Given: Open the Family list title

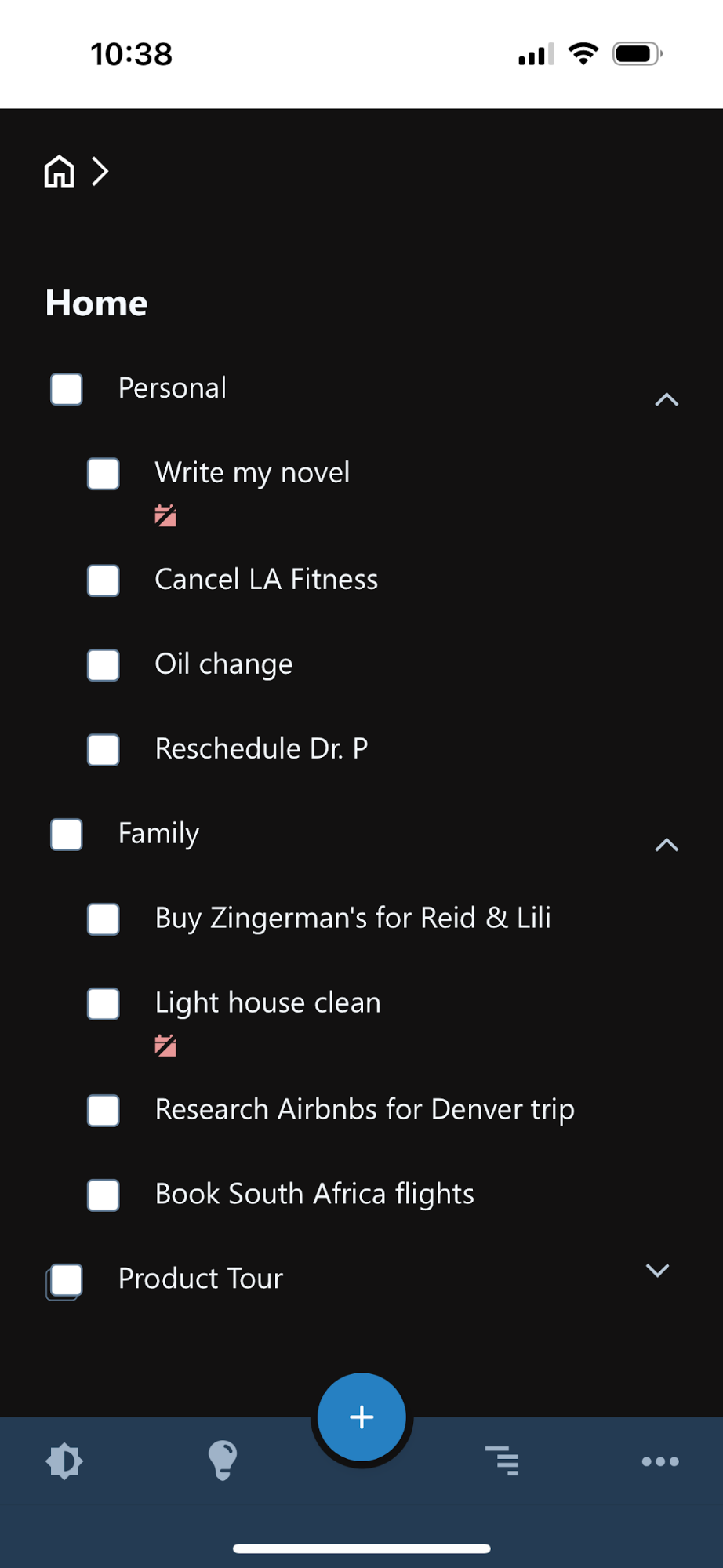Looking at the screenshot, I should pos(158,833).
